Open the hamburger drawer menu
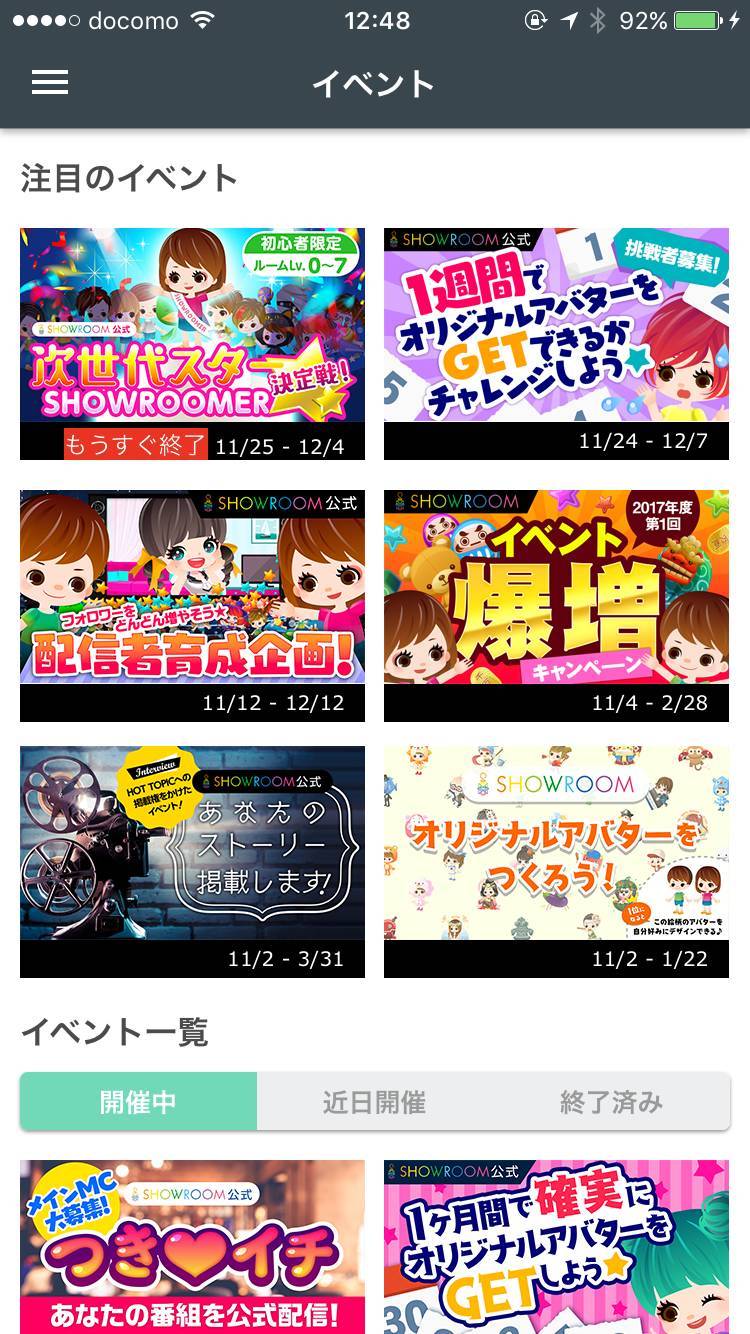The height and width of the screenshot is (1334, 750). pos(50,83)
